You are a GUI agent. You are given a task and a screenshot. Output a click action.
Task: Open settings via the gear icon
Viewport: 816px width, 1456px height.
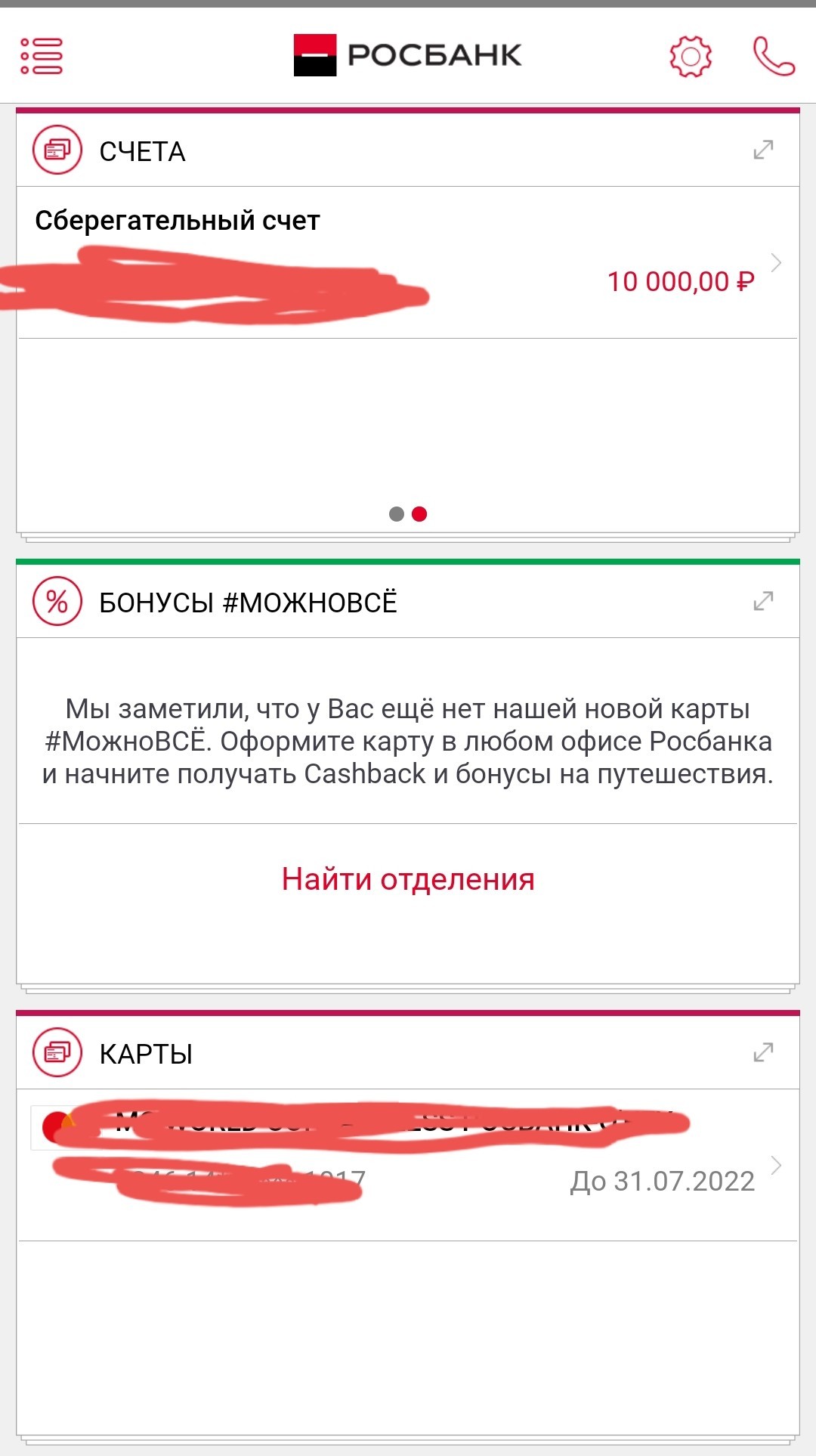(691, 56)
